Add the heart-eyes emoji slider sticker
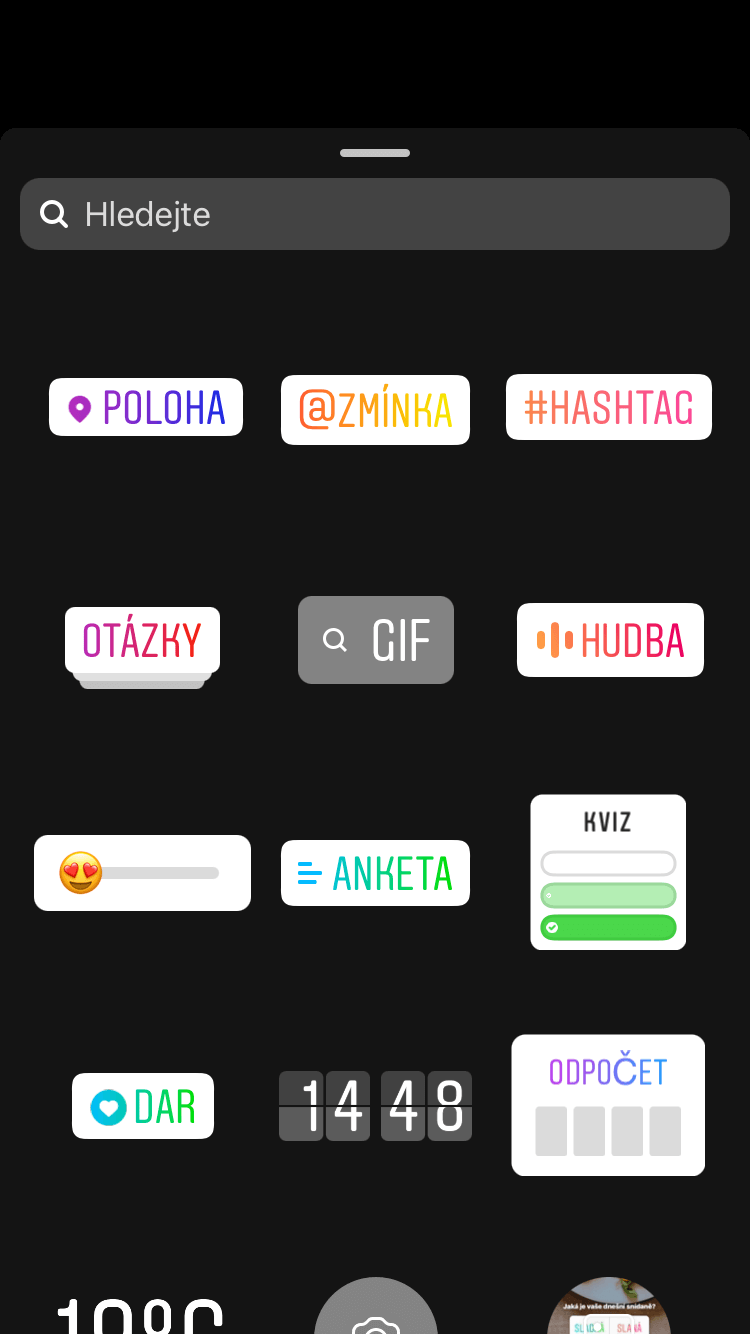 (142, 873)
